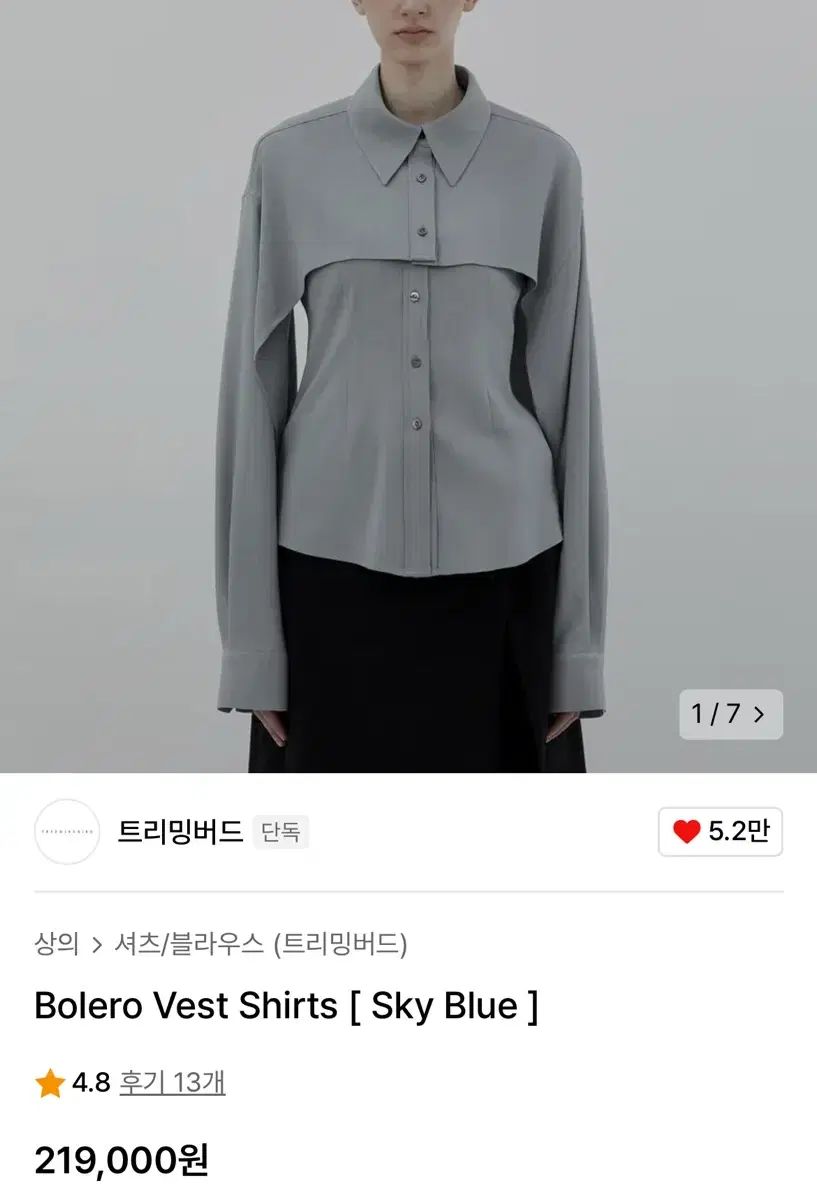The width and height of the screenshot is (817, 1200).
Task: Open the 상의 category breadcrumb
Action: pos(56,944)
